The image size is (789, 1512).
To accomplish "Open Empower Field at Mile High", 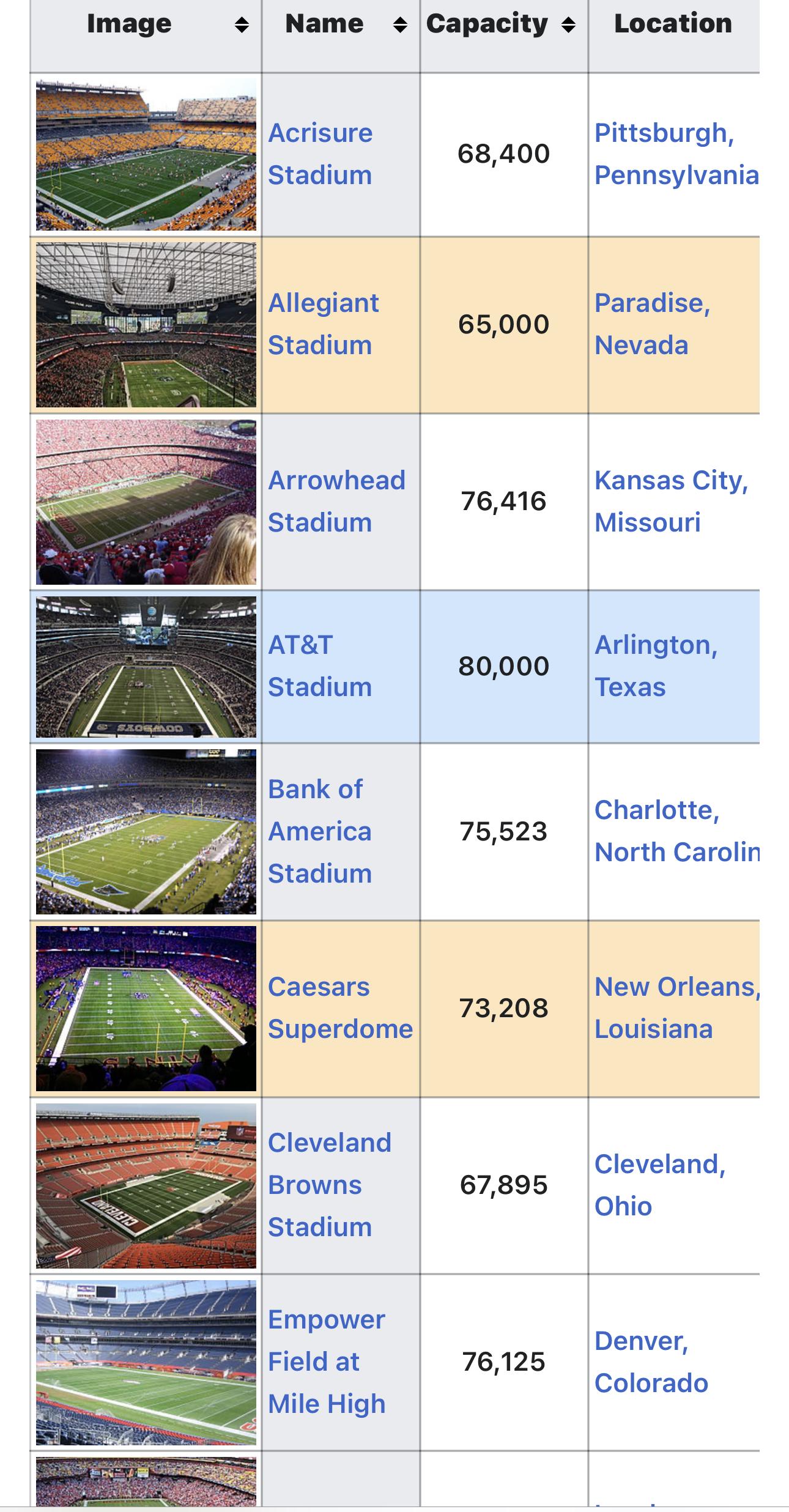I will (x=327, y=1362).
